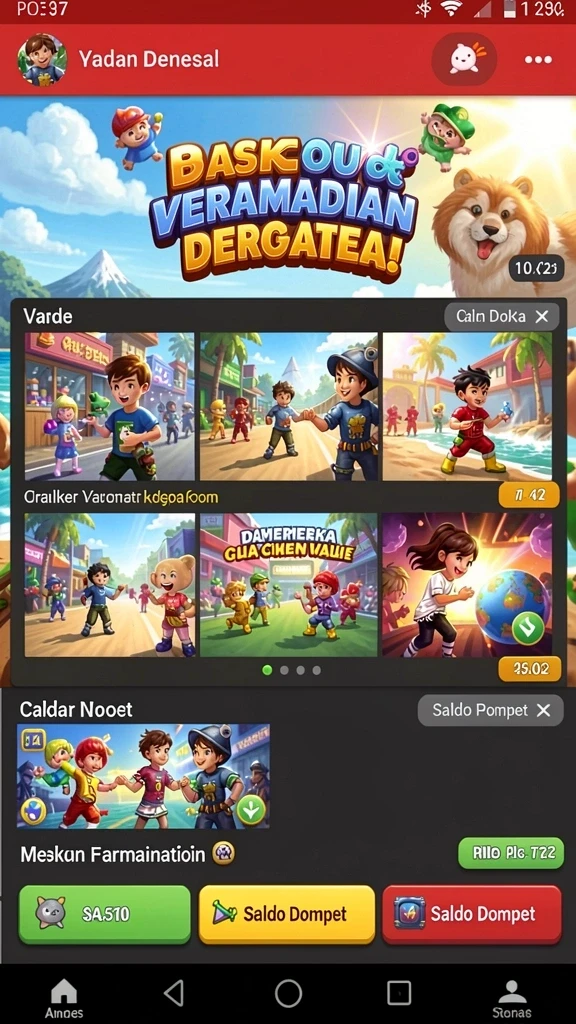Close the Saldo Pompet chip
Screen dimensions: 576x1024
coord(543,711)
